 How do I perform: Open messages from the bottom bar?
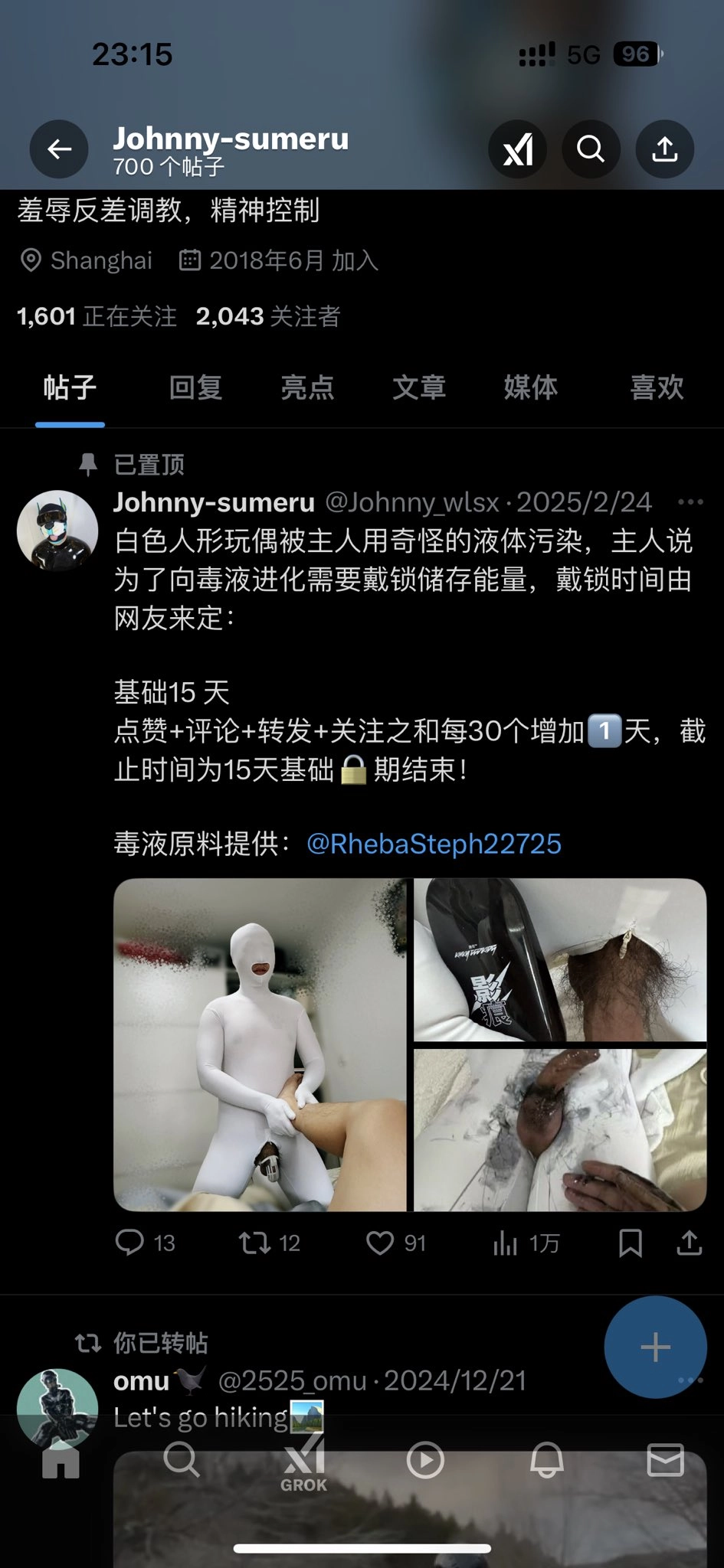[665, 1461]
